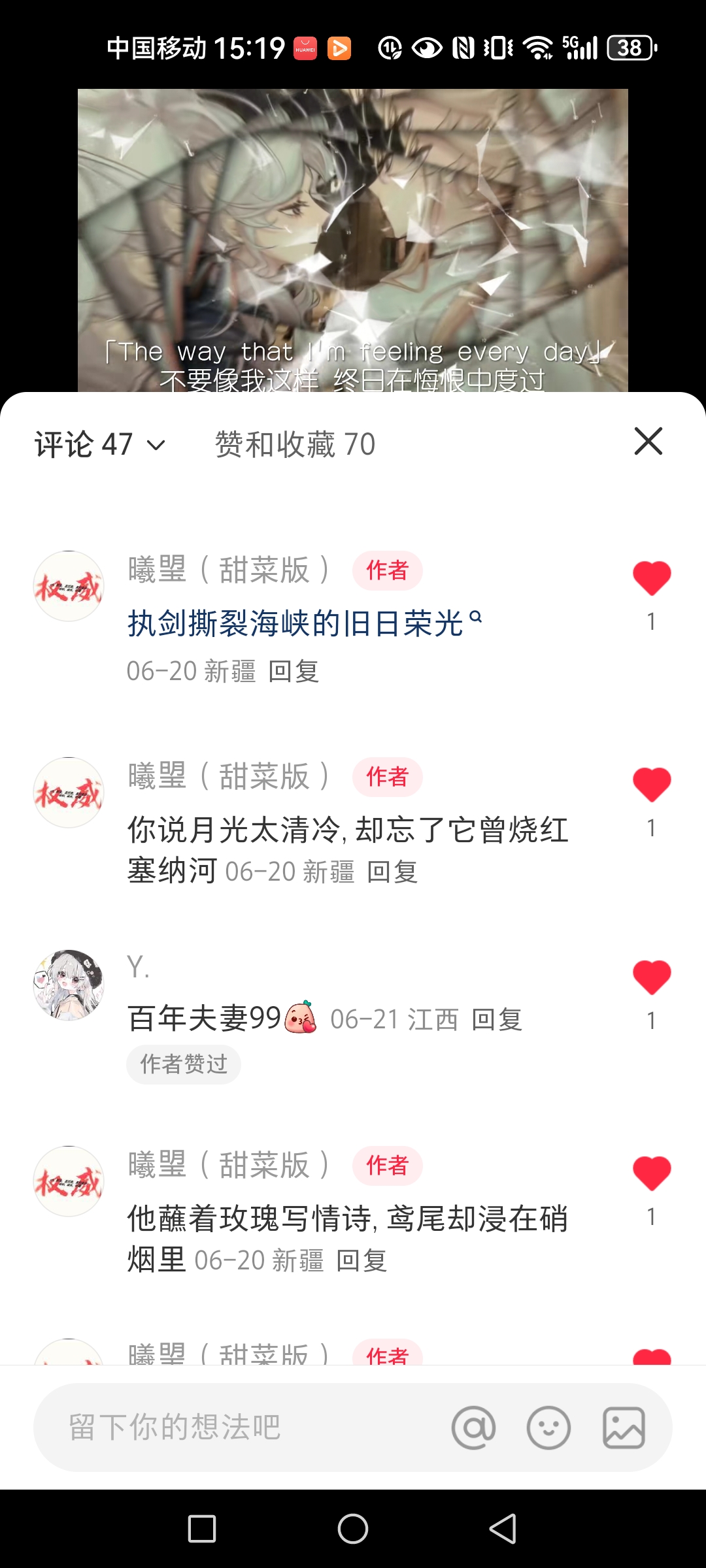The height and width of the screenshot is (1568, 706).
Task: Open 曦瞾（甜菜版）author avatar on first comment
Action: coord(68,586)
